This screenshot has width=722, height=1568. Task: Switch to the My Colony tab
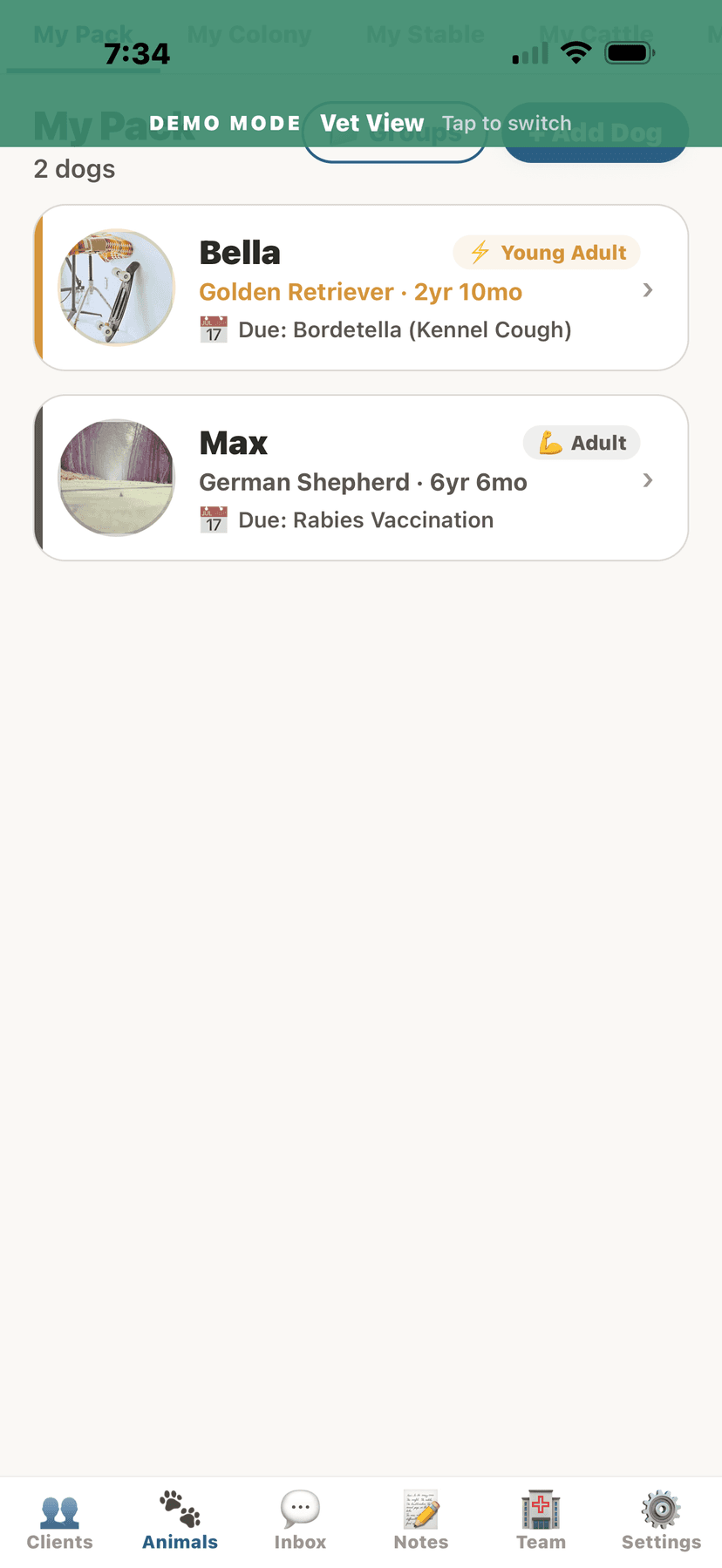pos(249,34)
